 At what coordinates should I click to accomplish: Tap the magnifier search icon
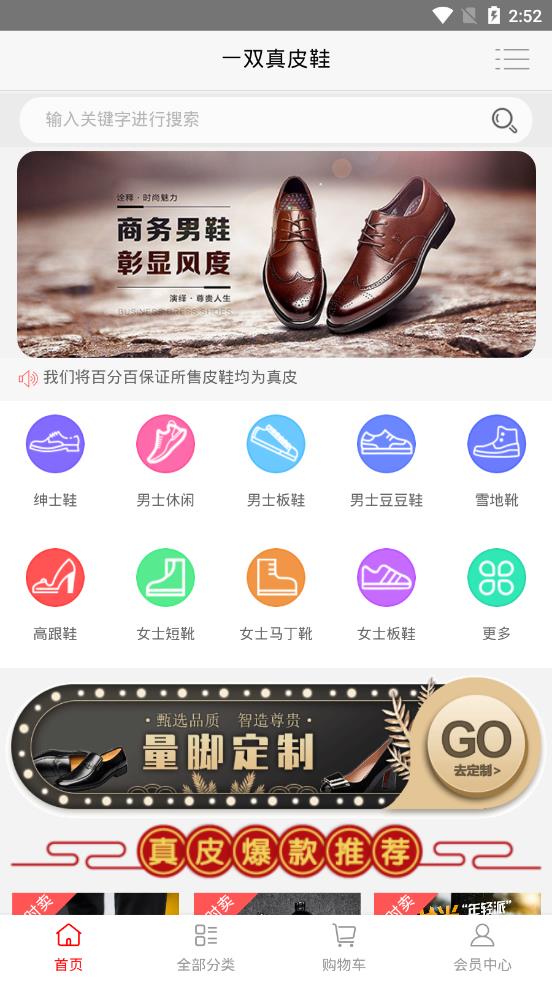pyautogui.click(x=504, y=119)
